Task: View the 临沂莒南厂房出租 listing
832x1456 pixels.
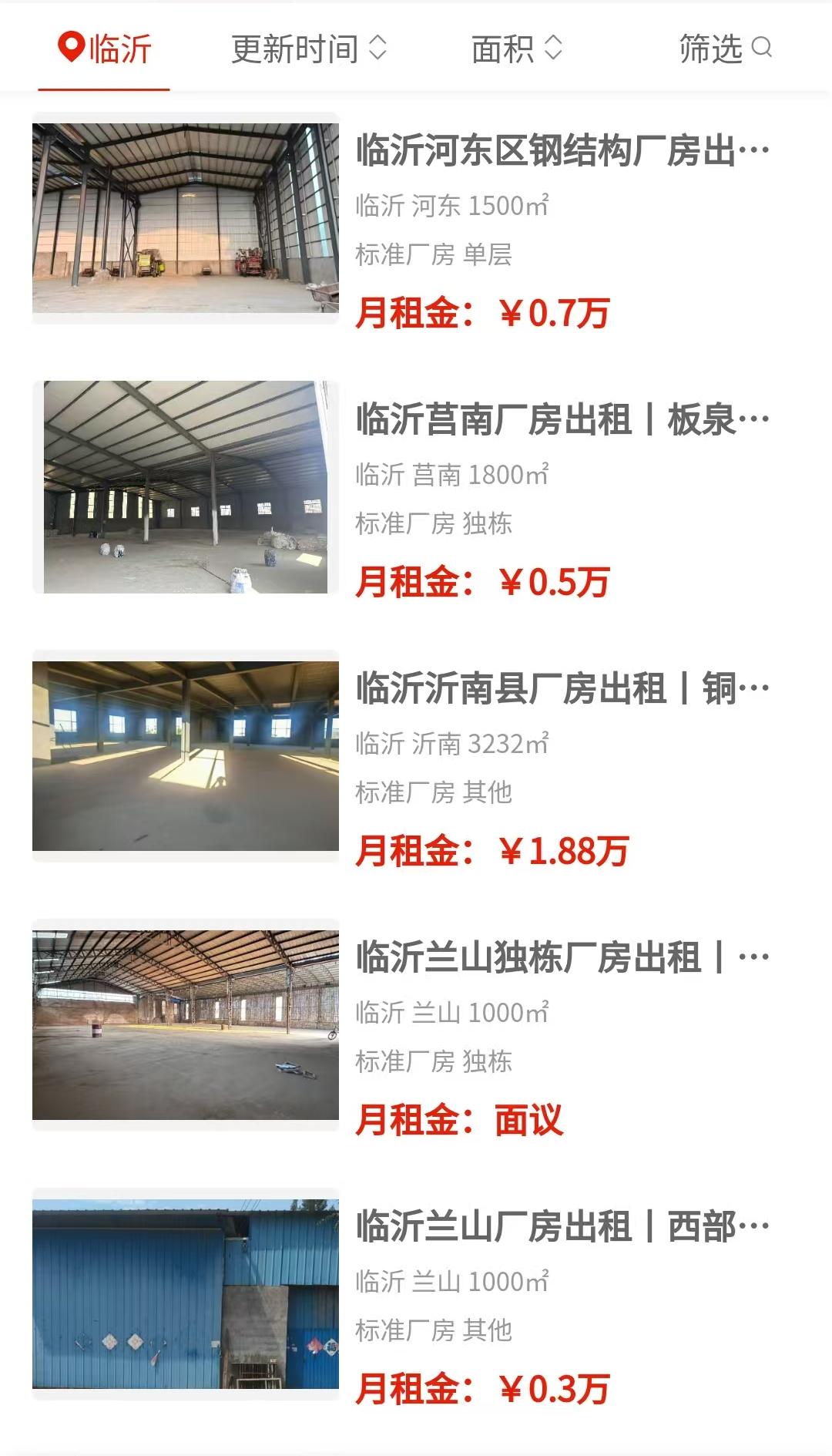Action: (562, 420)
